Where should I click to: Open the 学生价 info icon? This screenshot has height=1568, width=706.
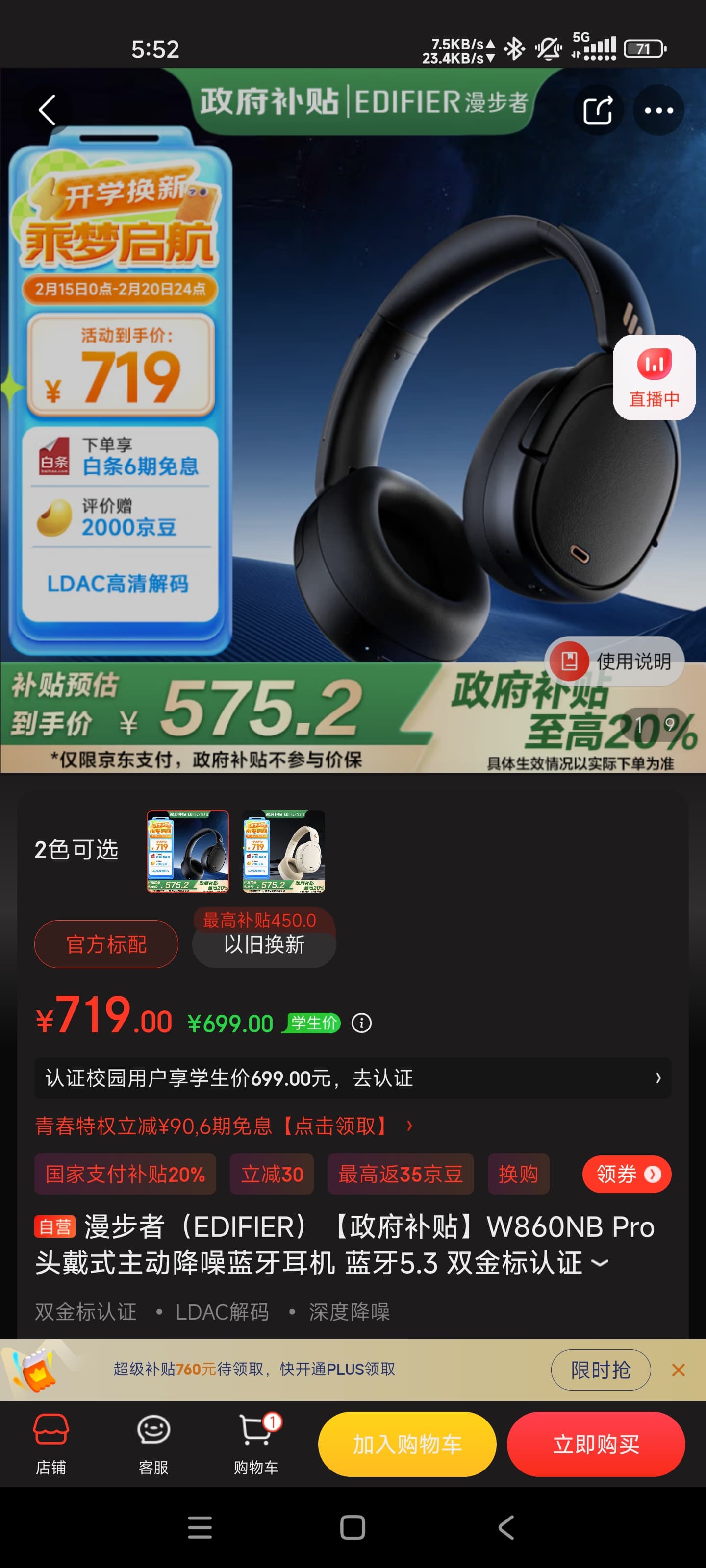point(361,1023)
